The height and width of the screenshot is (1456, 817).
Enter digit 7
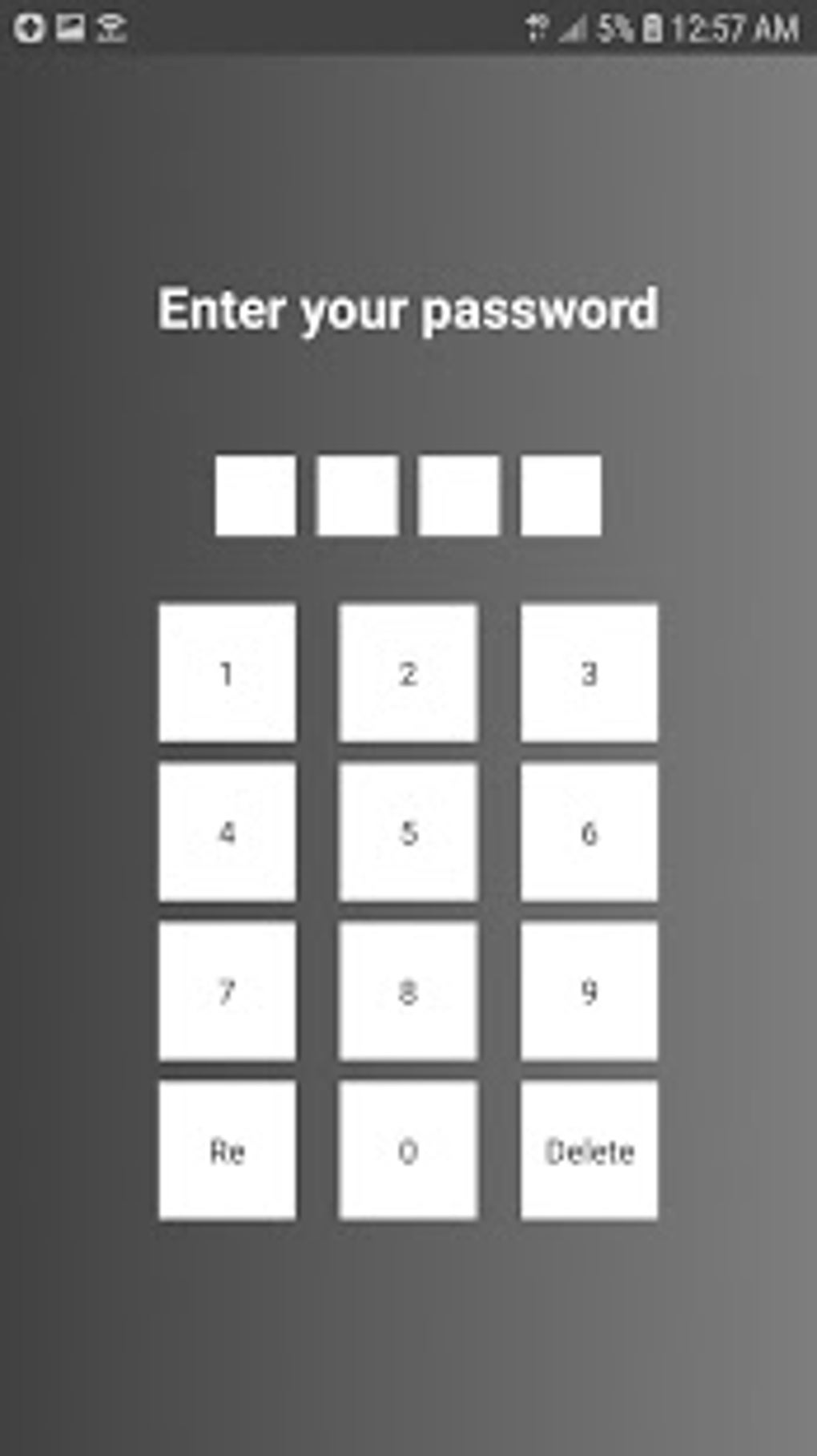click(227, 991)
